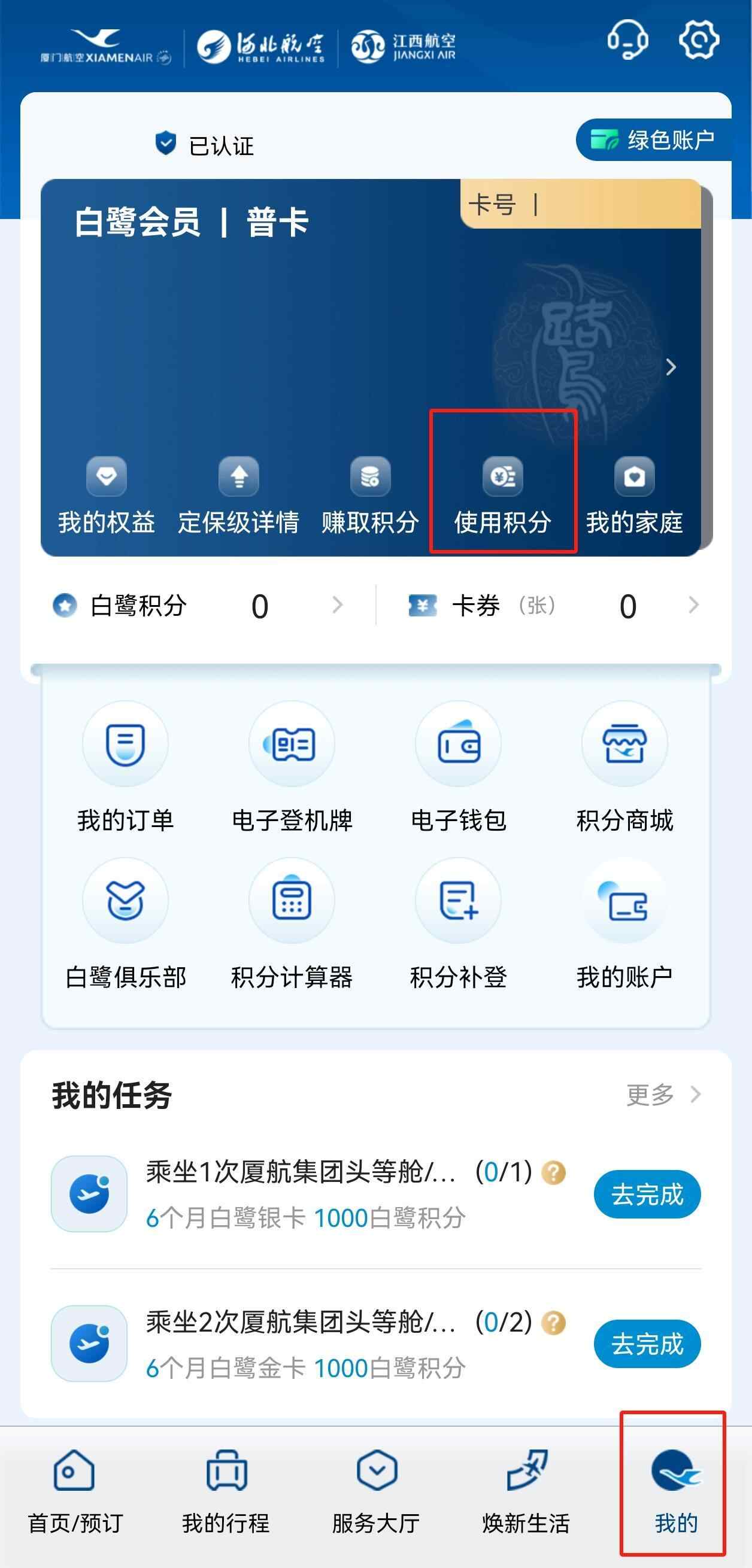Image resolution: width=752 pixels, height=1568 pixels.
Task: Open 我的订单 orders
Action: pos(126,768)
